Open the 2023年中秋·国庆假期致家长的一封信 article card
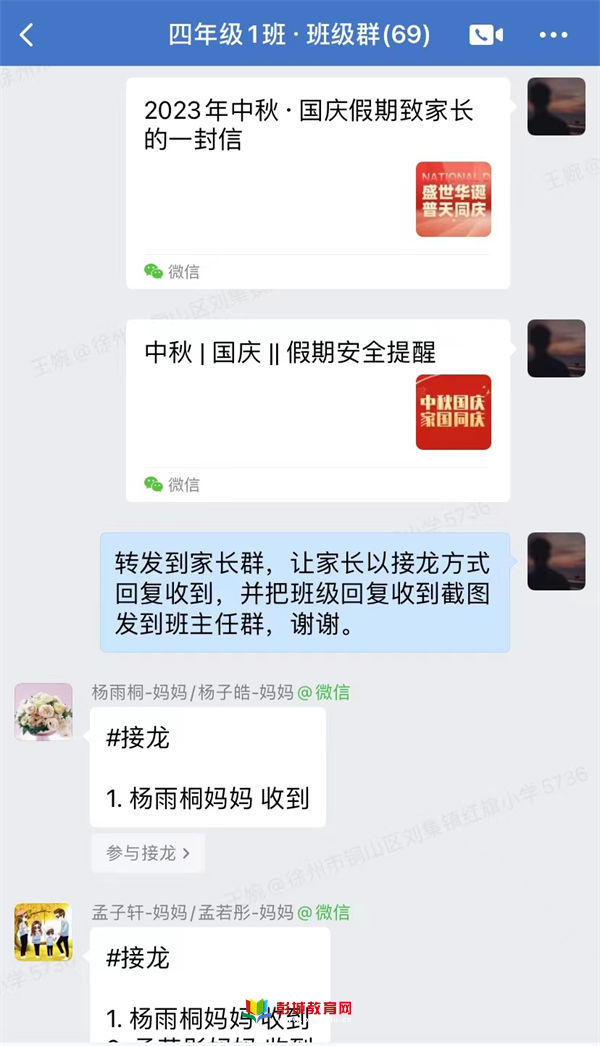Image resolution: width=600 pixels, height=1046 pixels. tap(318, 182)
